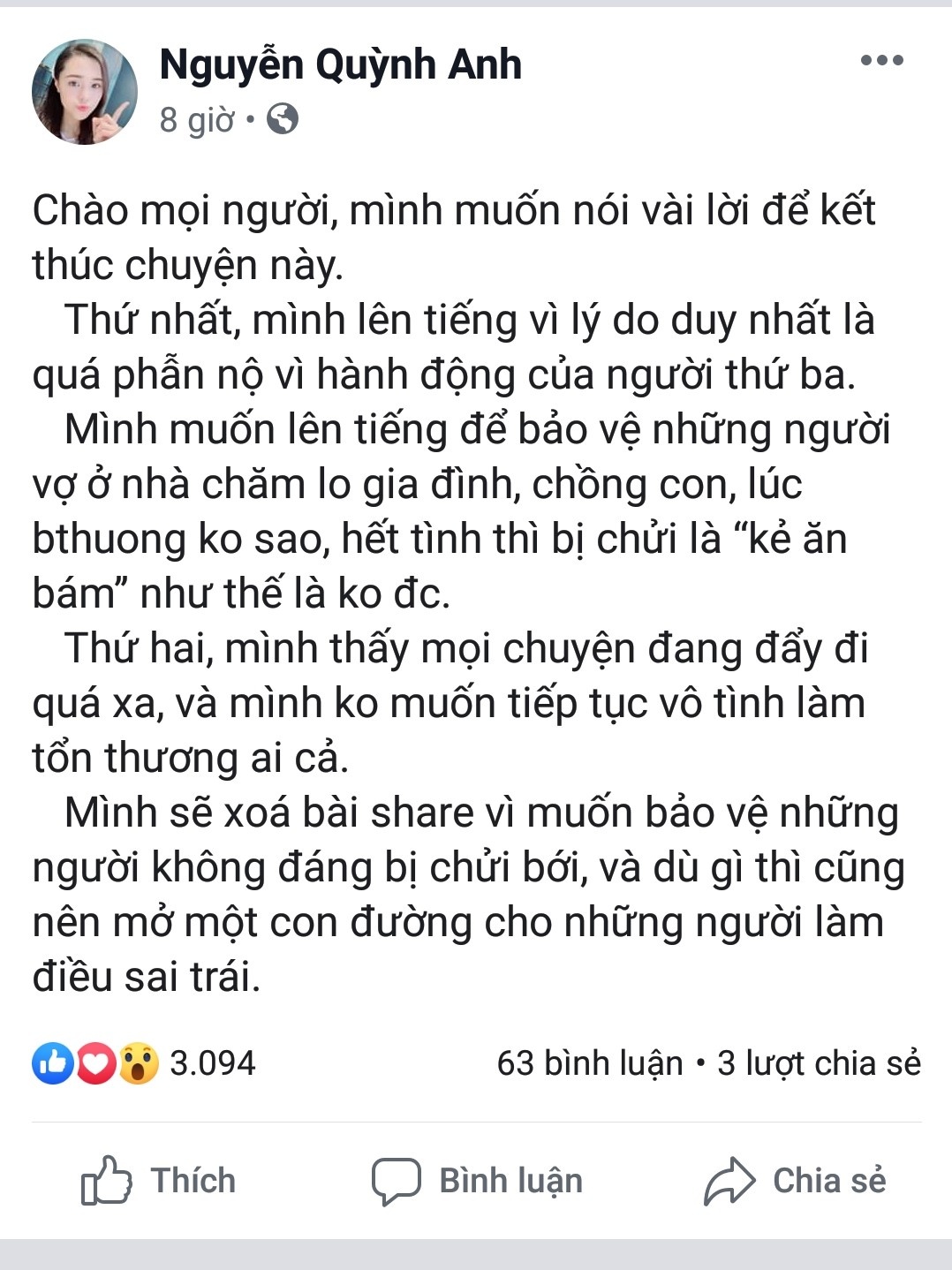This screenshot has width=952, height=1270.
Task: Open the 8 giờ timestamp link
Action: point(197,119)
